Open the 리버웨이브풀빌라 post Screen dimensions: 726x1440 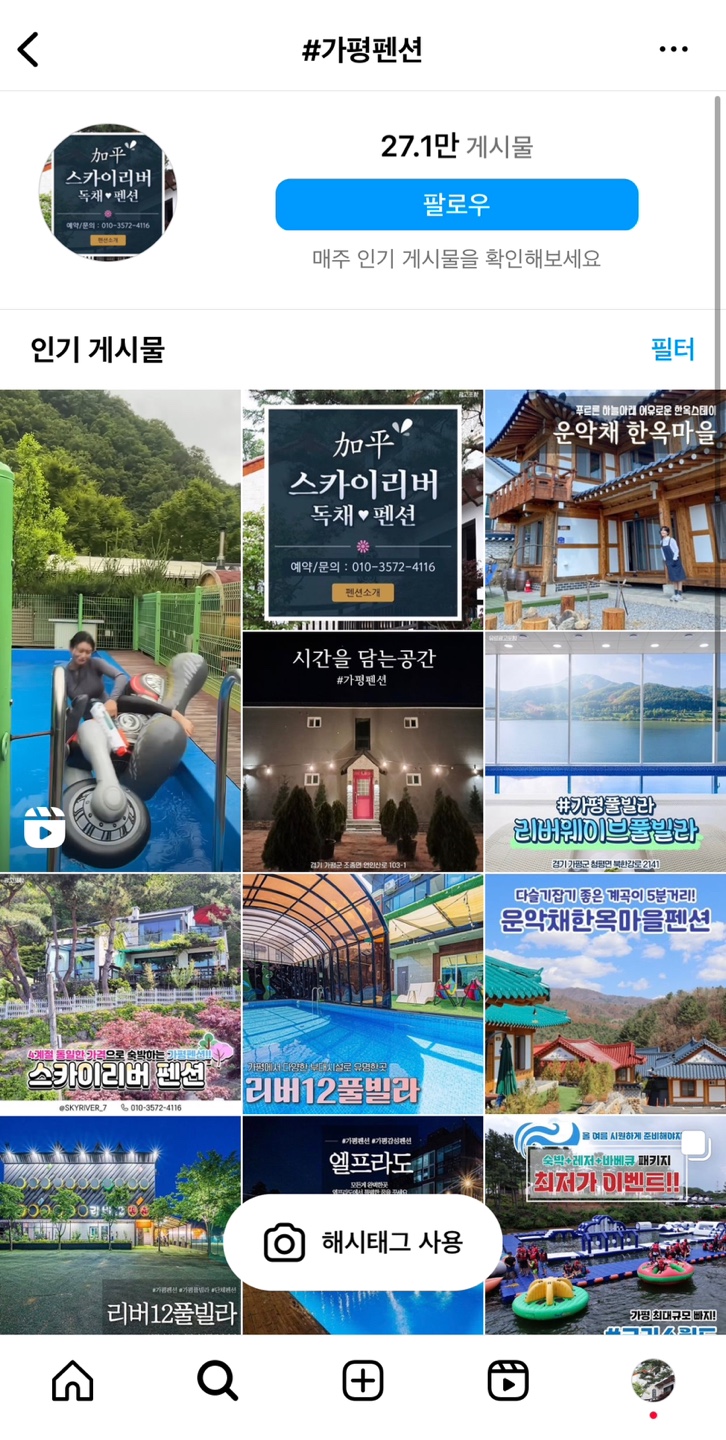point(605,752)
